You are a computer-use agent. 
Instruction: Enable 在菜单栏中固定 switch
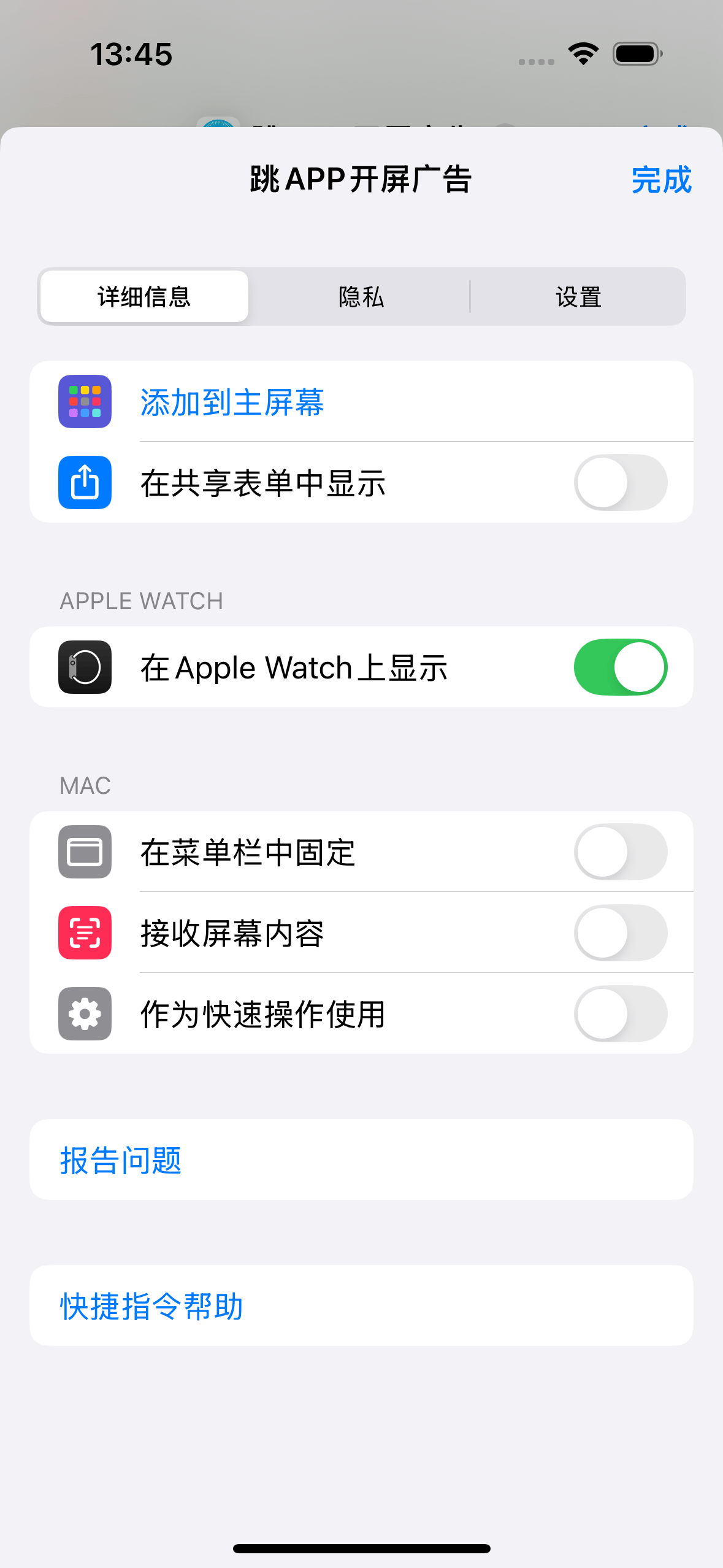tap(620, 852)
